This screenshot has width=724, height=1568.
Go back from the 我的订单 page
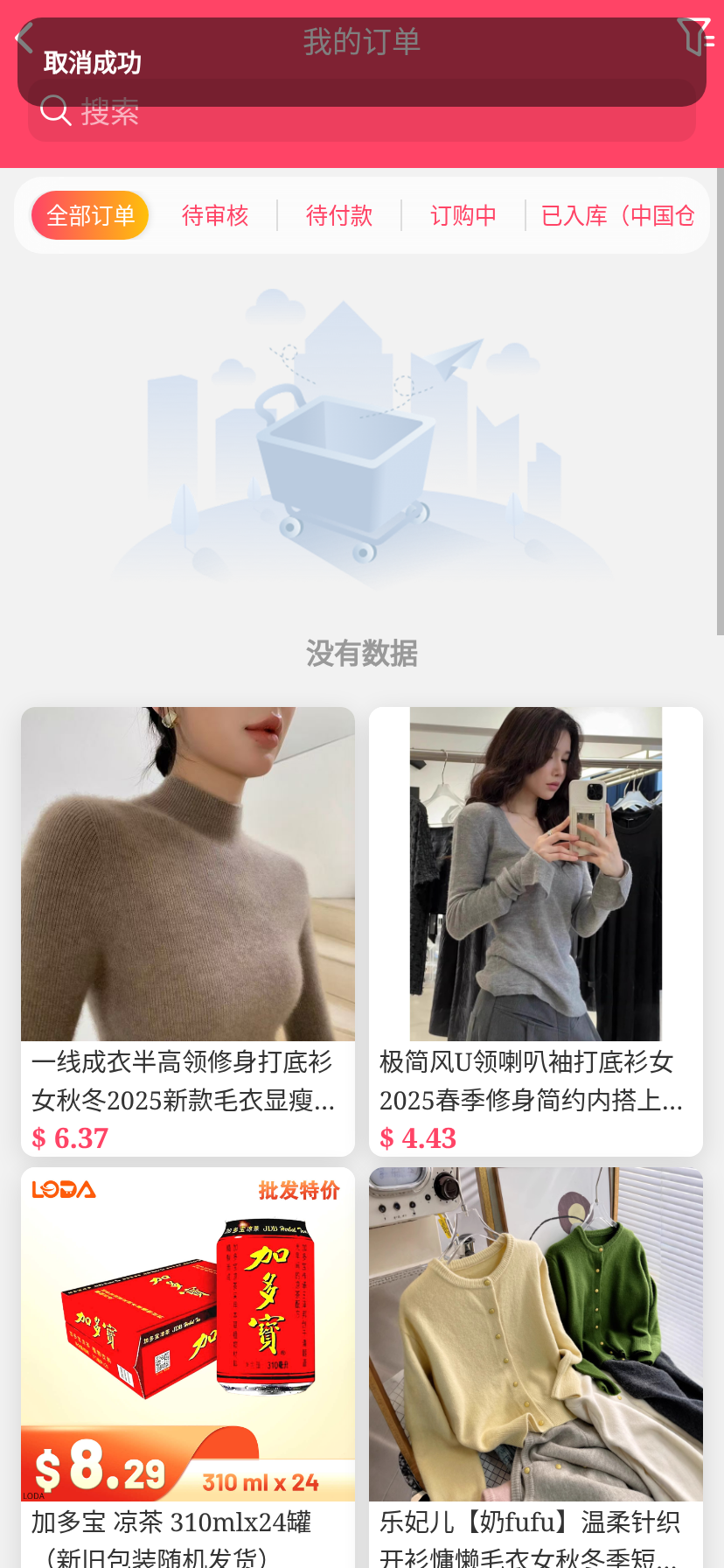pos(24,38)
